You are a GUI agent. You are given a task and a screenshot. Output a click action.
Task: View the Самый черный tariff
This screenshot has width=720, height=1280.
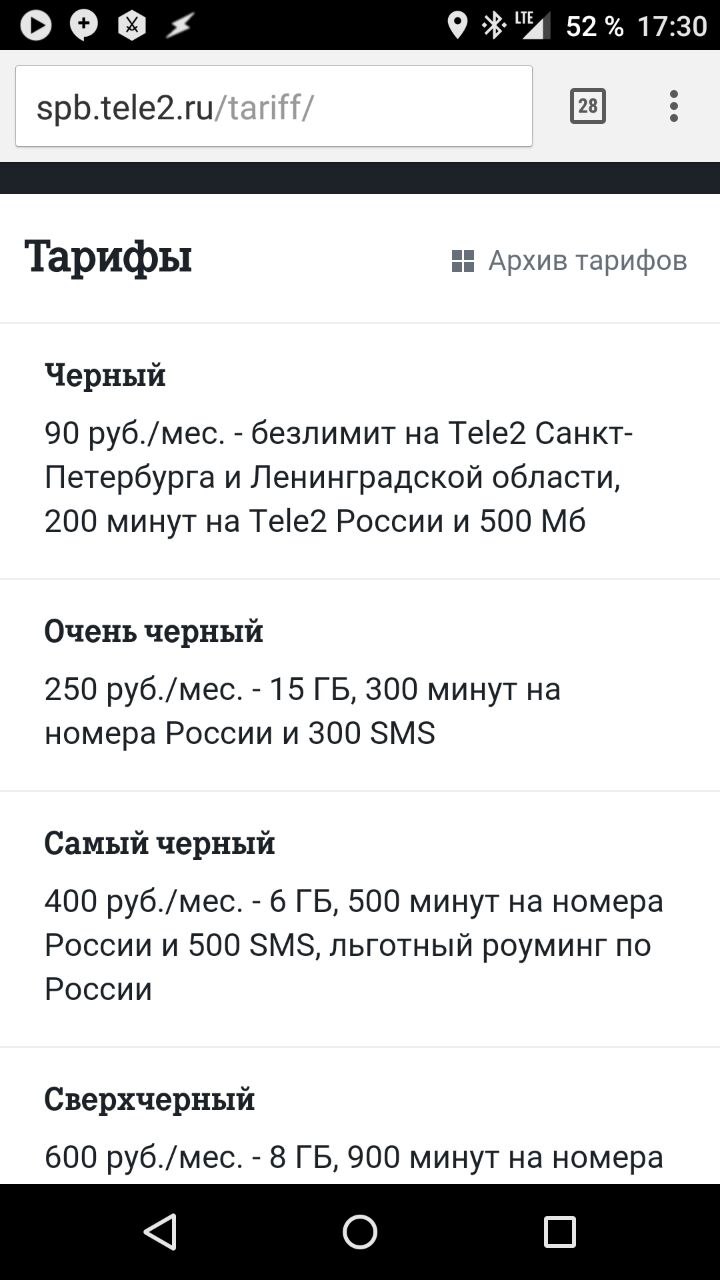[159, 844]
